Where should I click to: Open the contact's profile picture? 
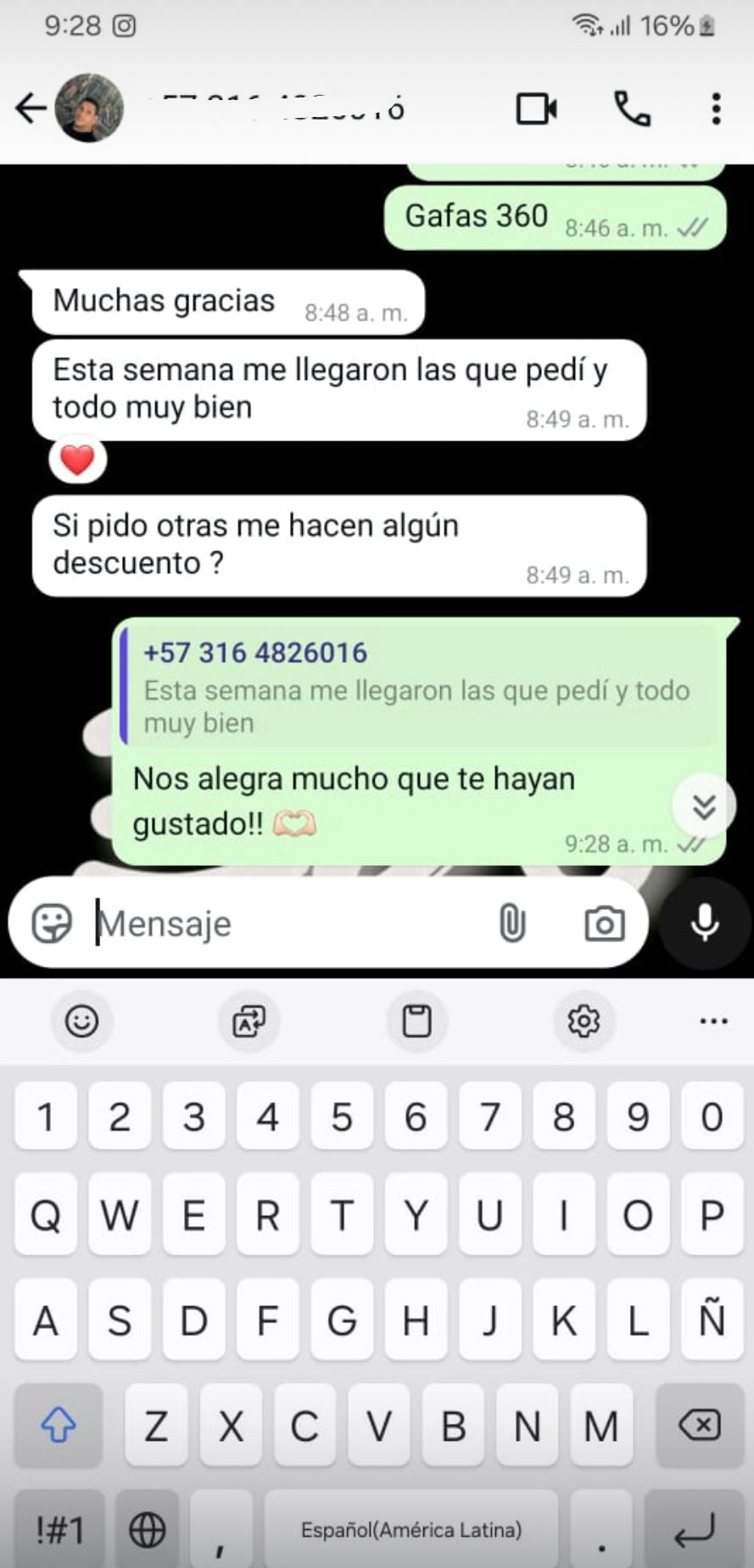(89, 109)
